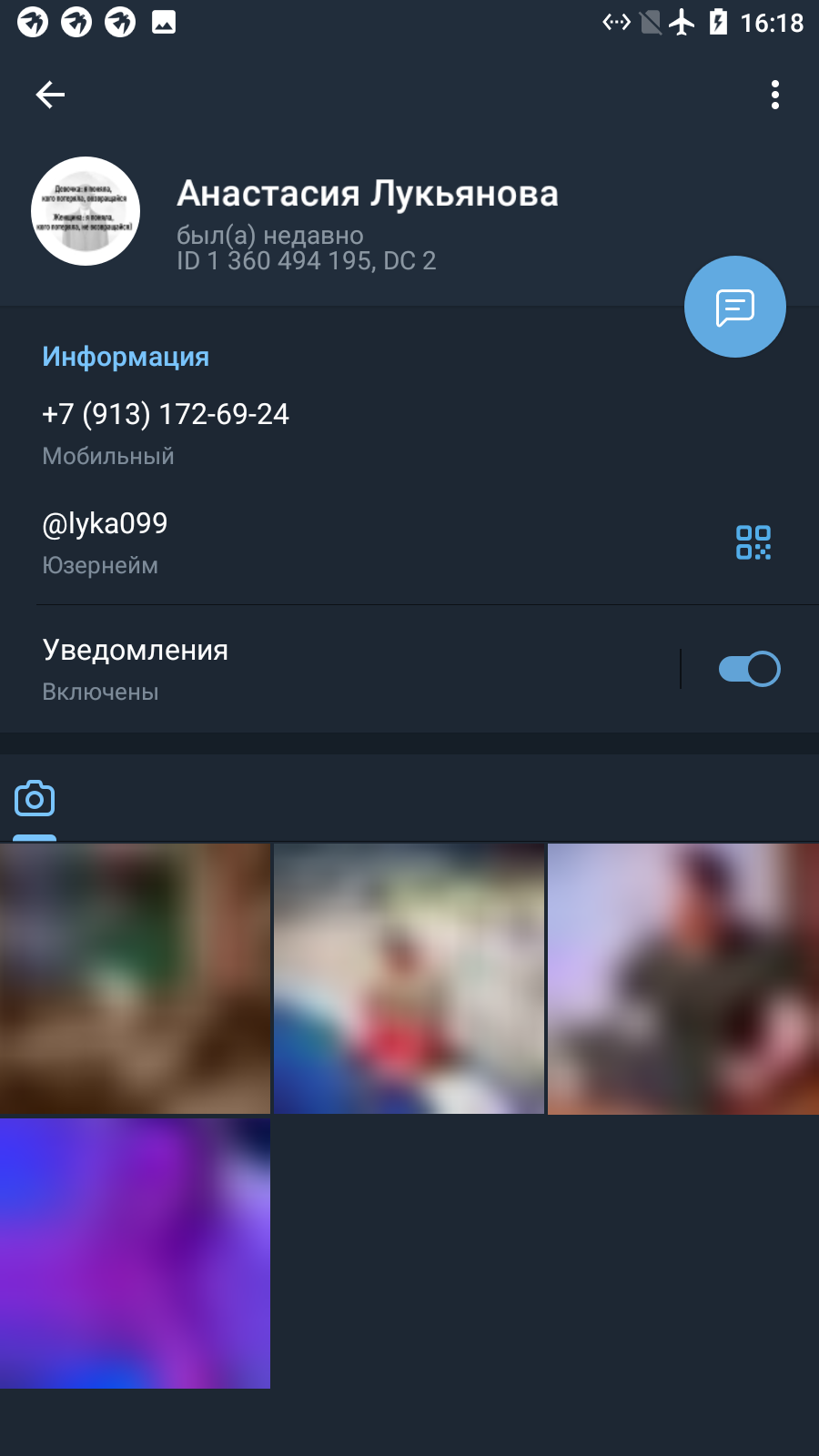Turn off the notifications switch
This screenshot has width=819, height=1456.
pos(750,669)
